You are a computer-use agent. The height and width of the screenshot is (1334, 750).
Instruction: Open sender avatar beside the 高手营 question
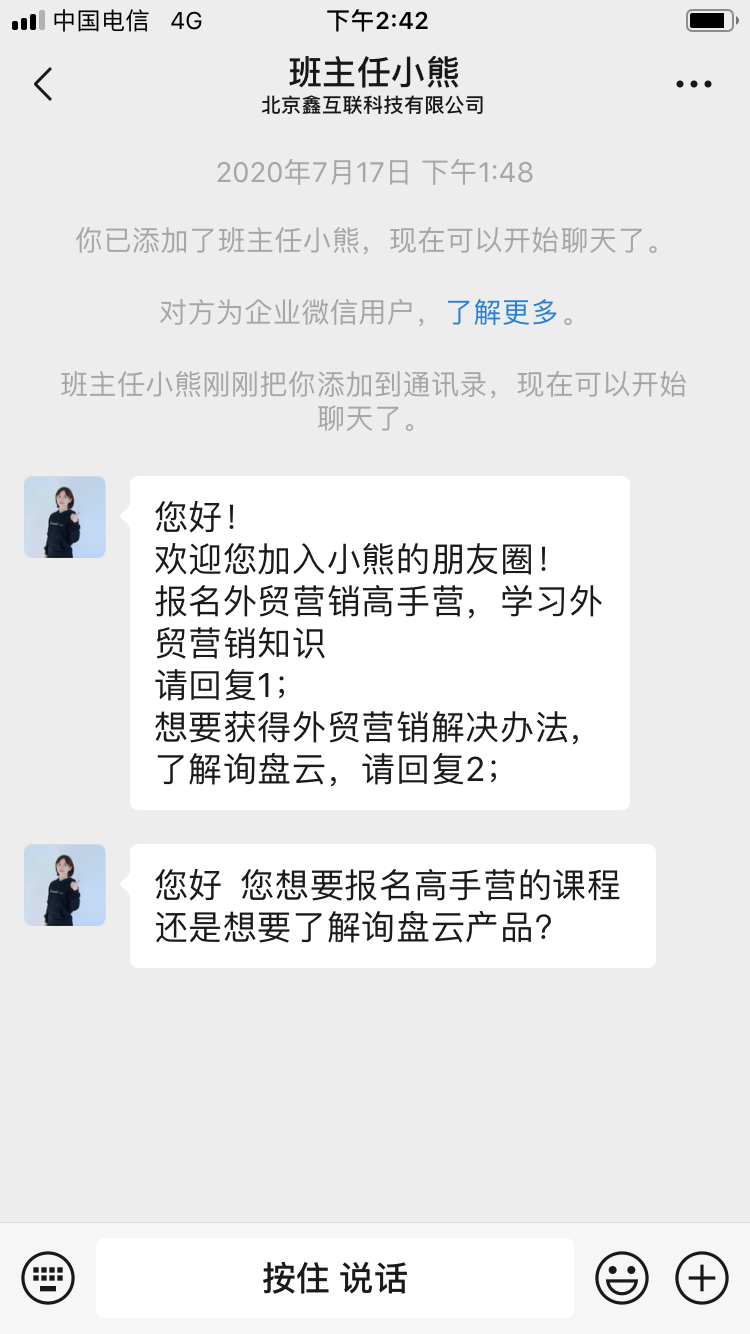(x=65, y=885)
